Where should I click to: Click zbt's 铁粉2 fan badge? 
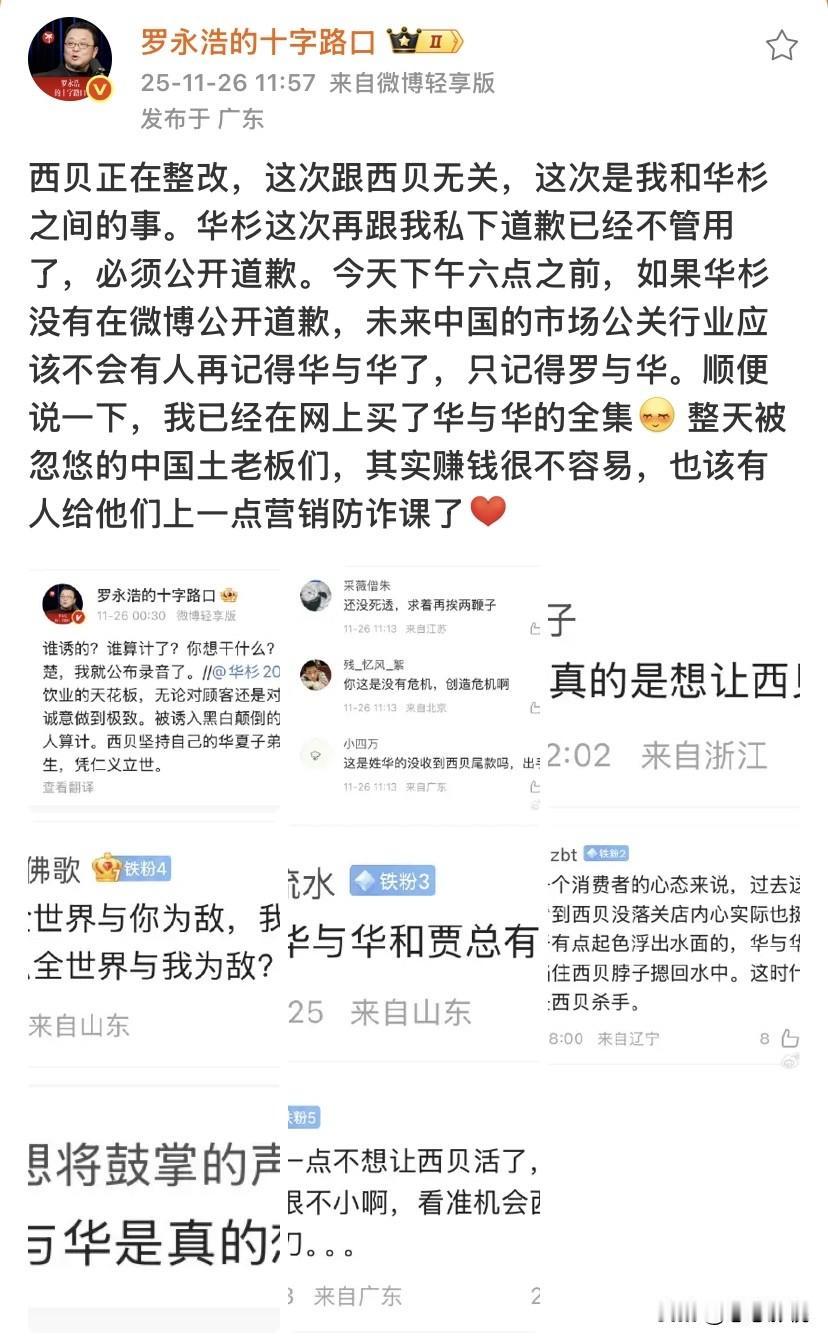(x=607, y=854)
